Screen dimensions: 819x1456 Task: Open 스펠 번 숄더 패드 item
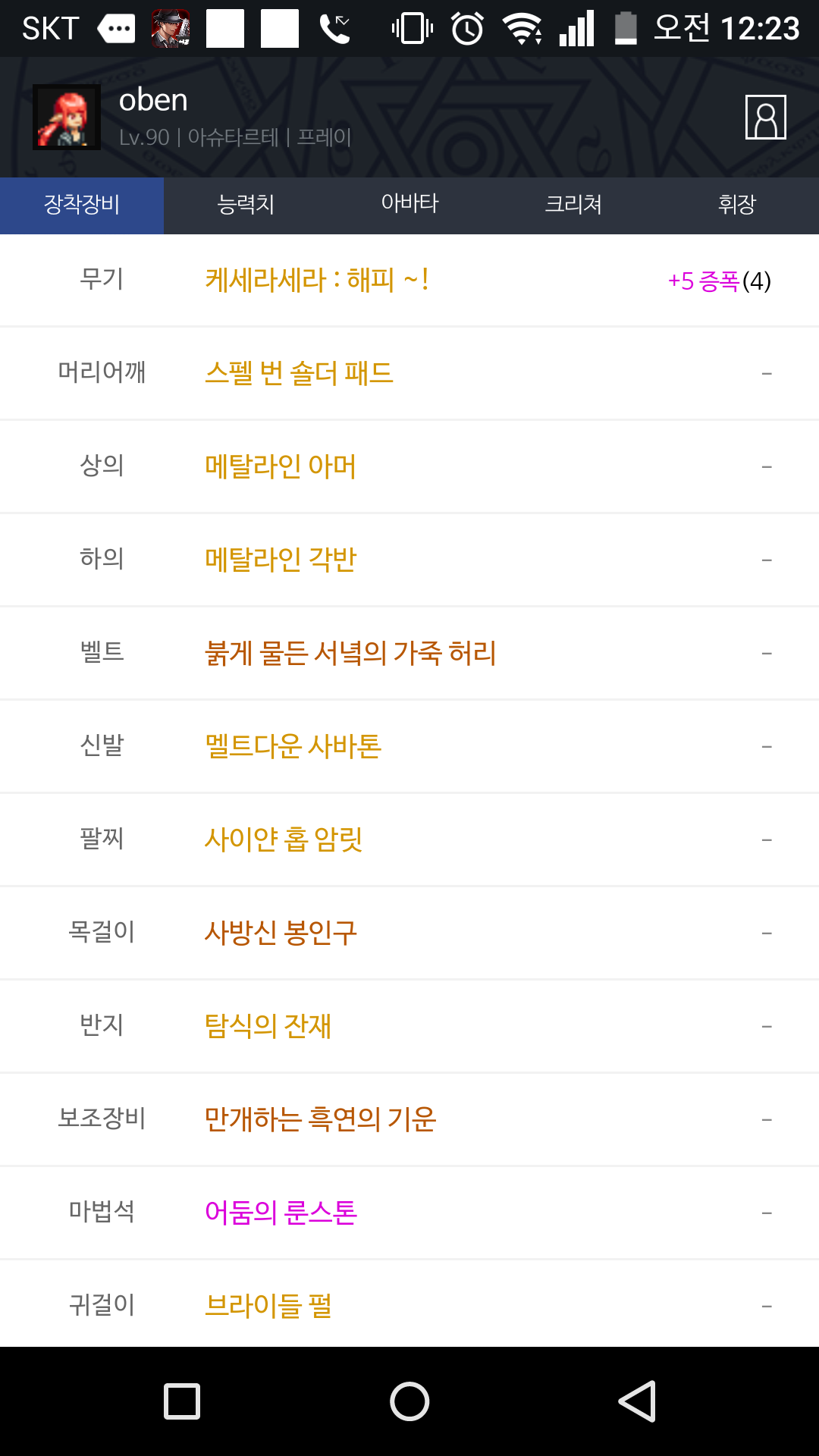409,373
